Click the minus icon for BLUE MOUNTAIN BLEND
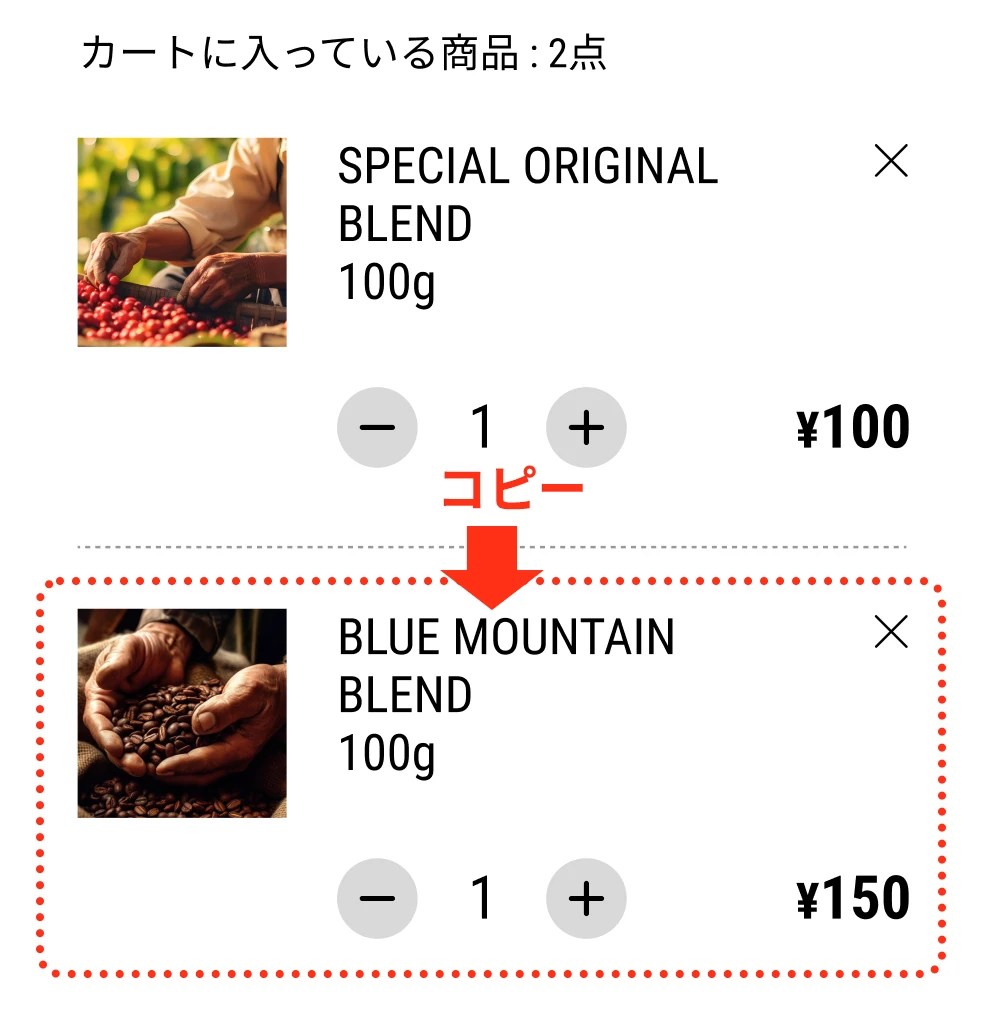 pyautogui.click(x=377, y=898)
